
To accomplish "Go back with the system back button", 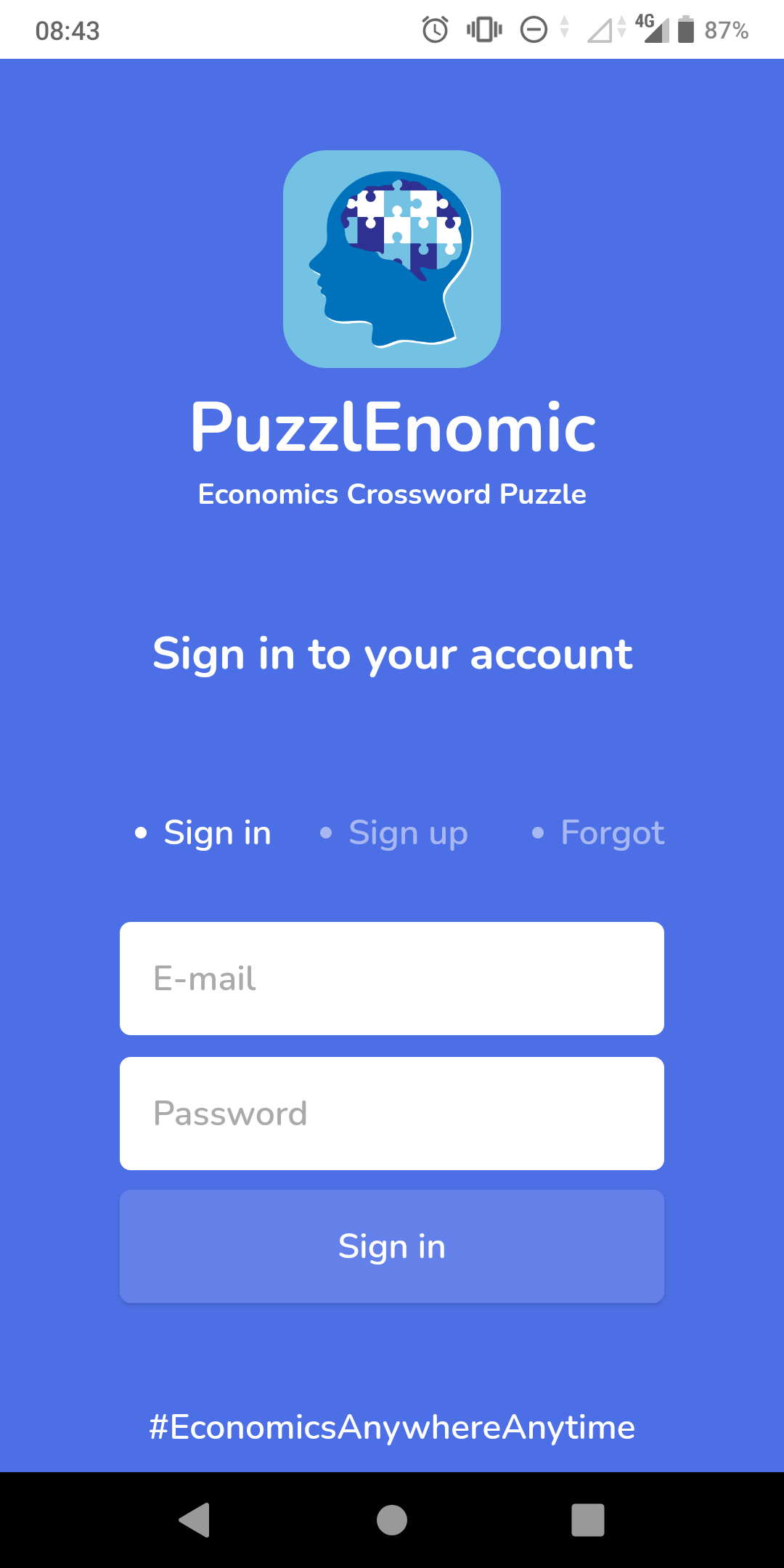I will [195, 1520].
